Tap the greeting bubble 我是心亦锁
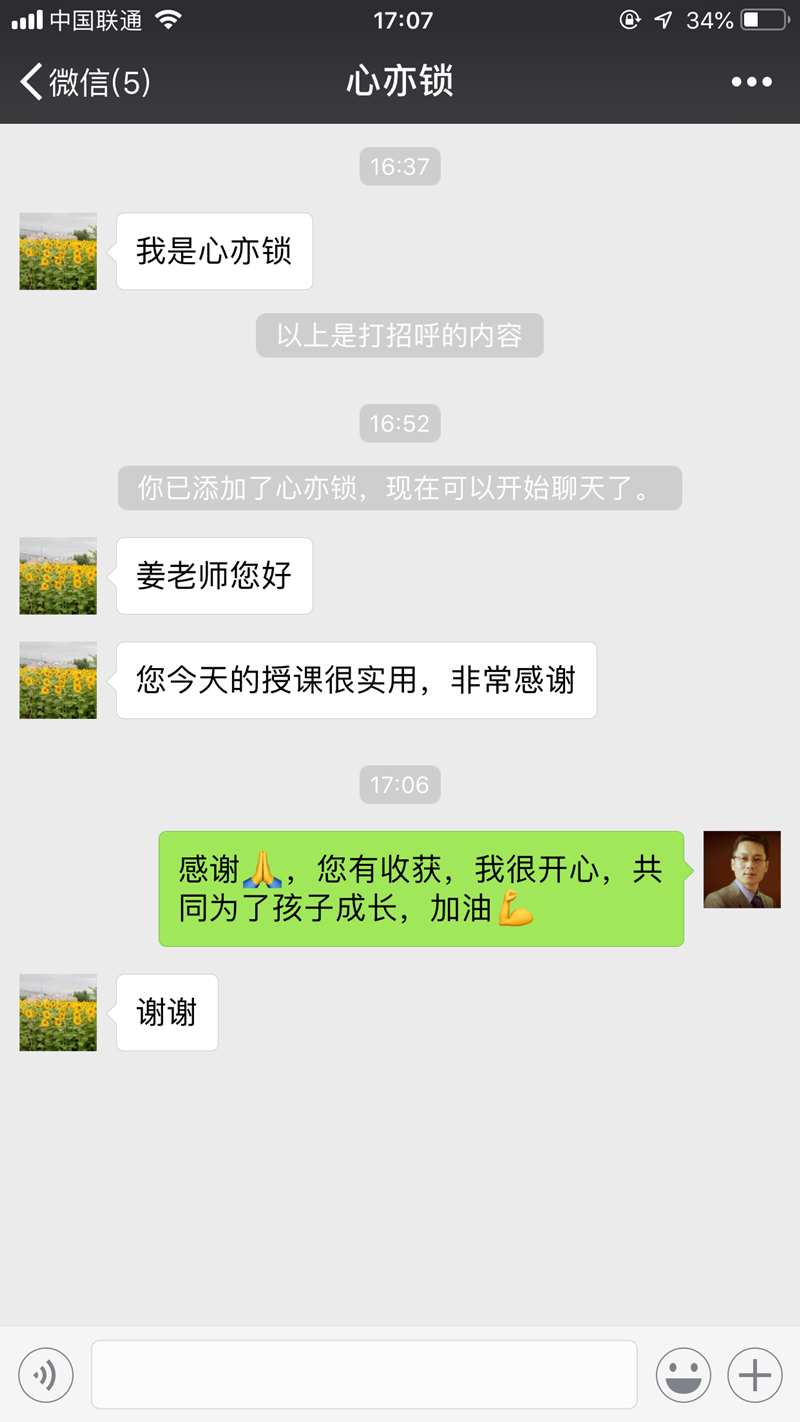 213,251
